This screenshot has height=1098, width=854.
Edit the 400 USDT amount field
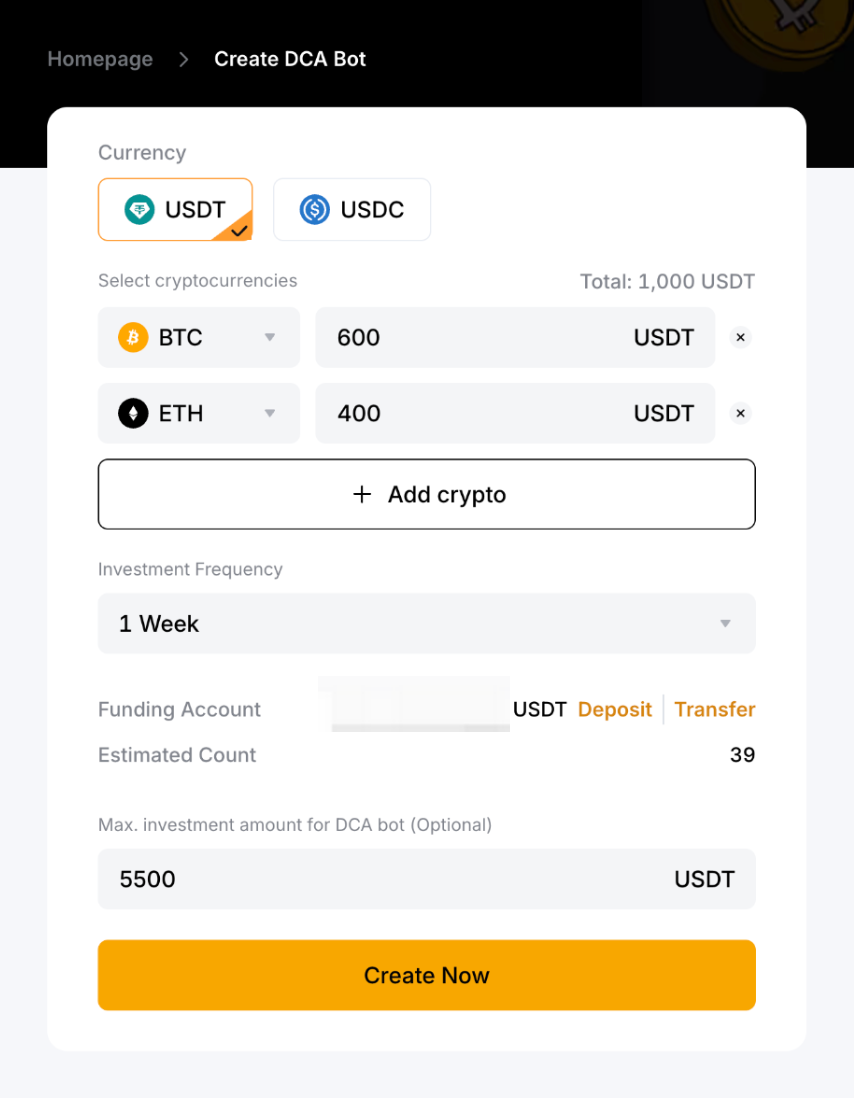tap(470, 414)
